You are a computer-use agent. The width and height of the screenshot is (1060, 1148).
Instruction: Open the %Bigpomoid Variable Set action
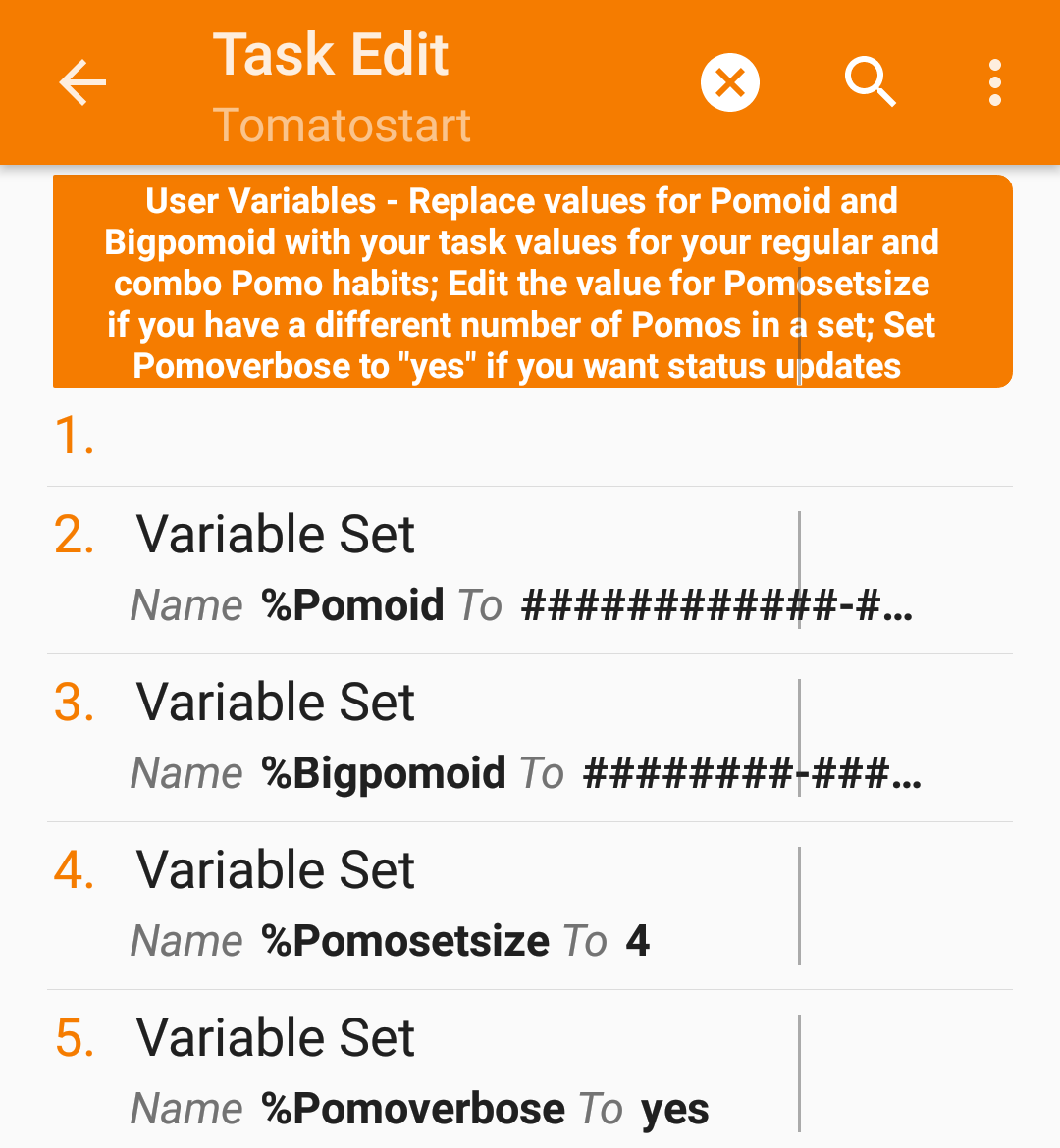(x=422, y=738)
